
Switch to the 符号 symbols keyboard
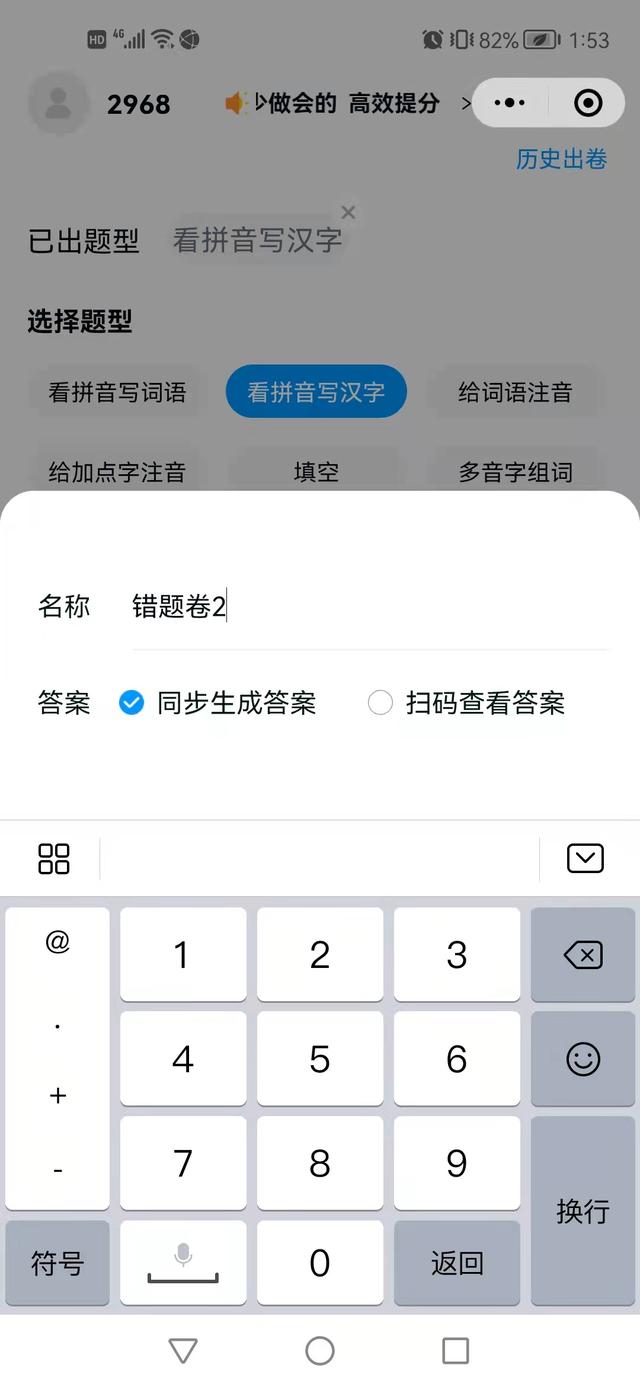[x=57, y=1263]
